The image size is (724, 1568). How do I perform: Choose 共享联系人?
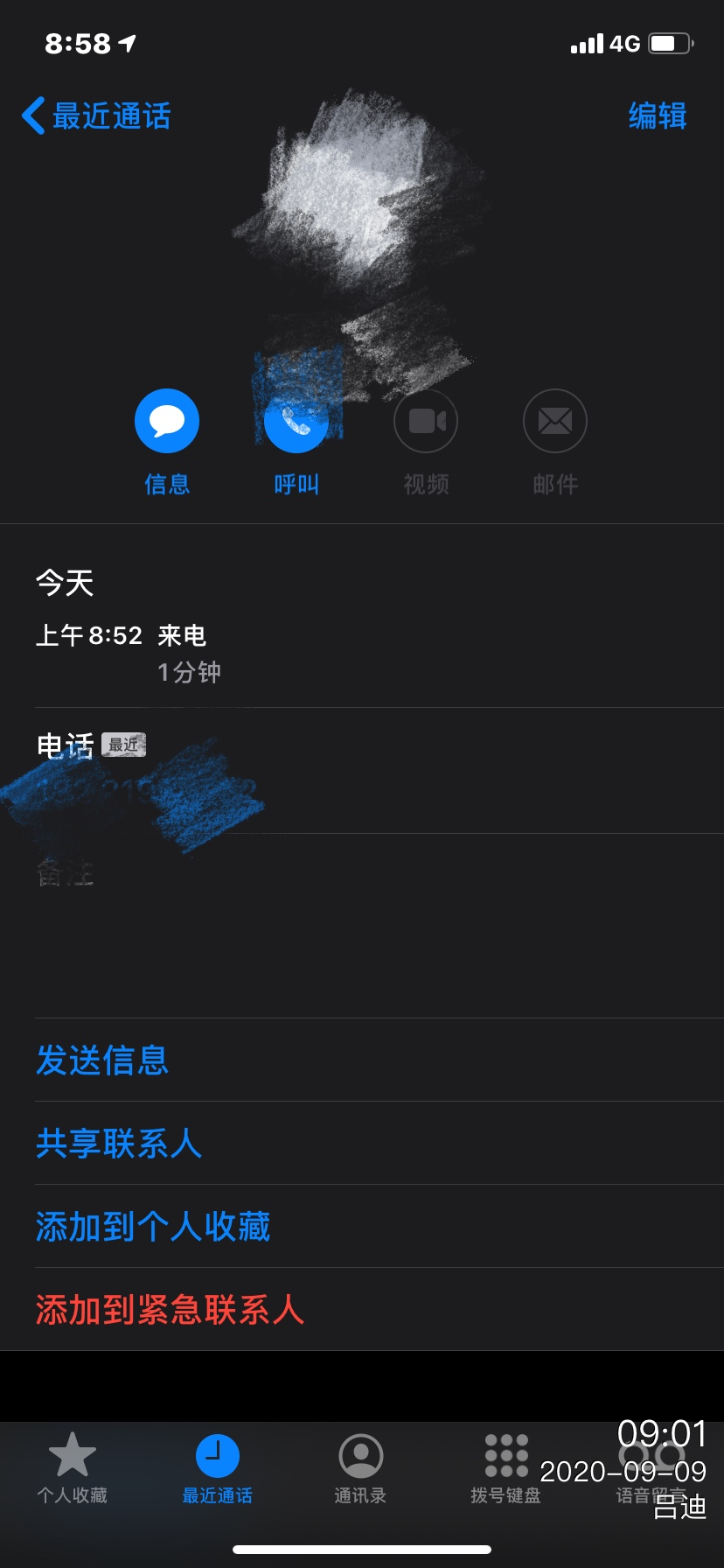point(119,1144)
